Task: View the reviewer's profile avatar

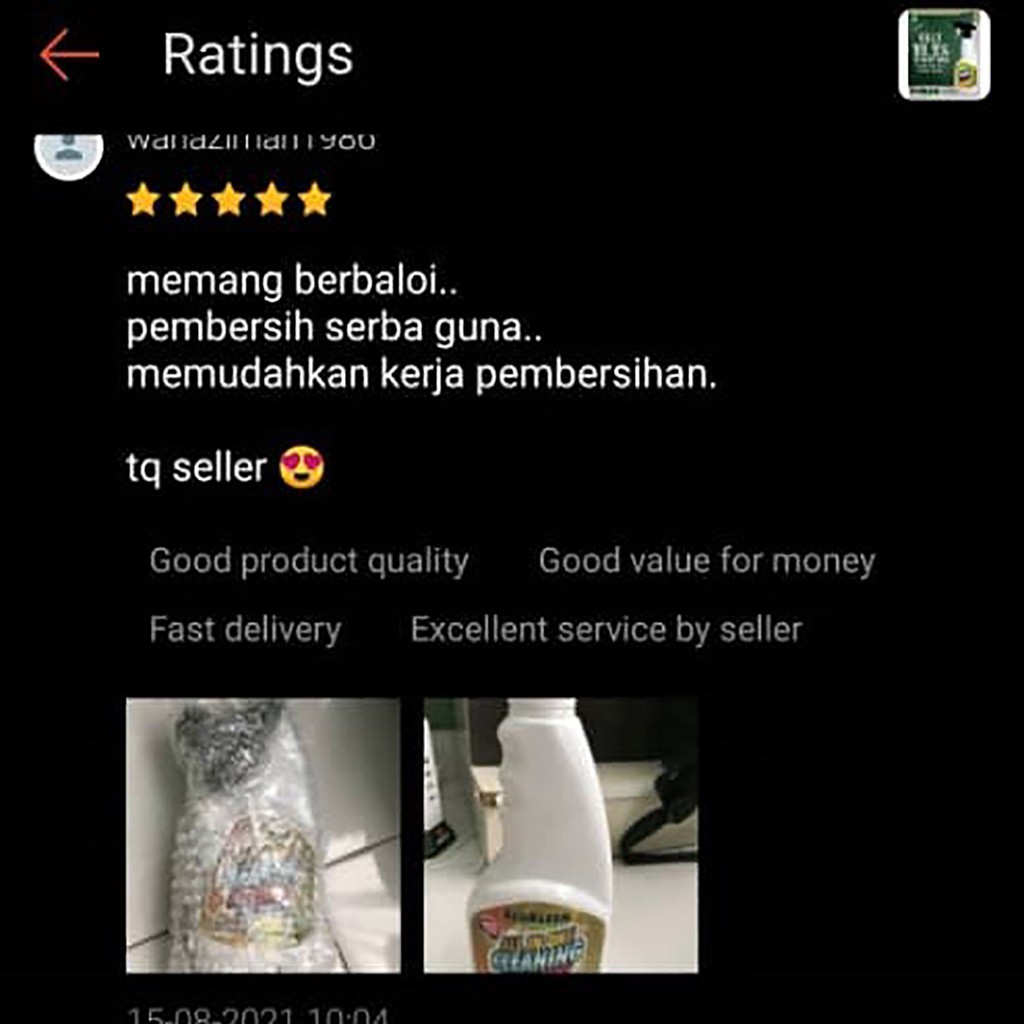Action: pyautogui.click(x=69, y=150)
